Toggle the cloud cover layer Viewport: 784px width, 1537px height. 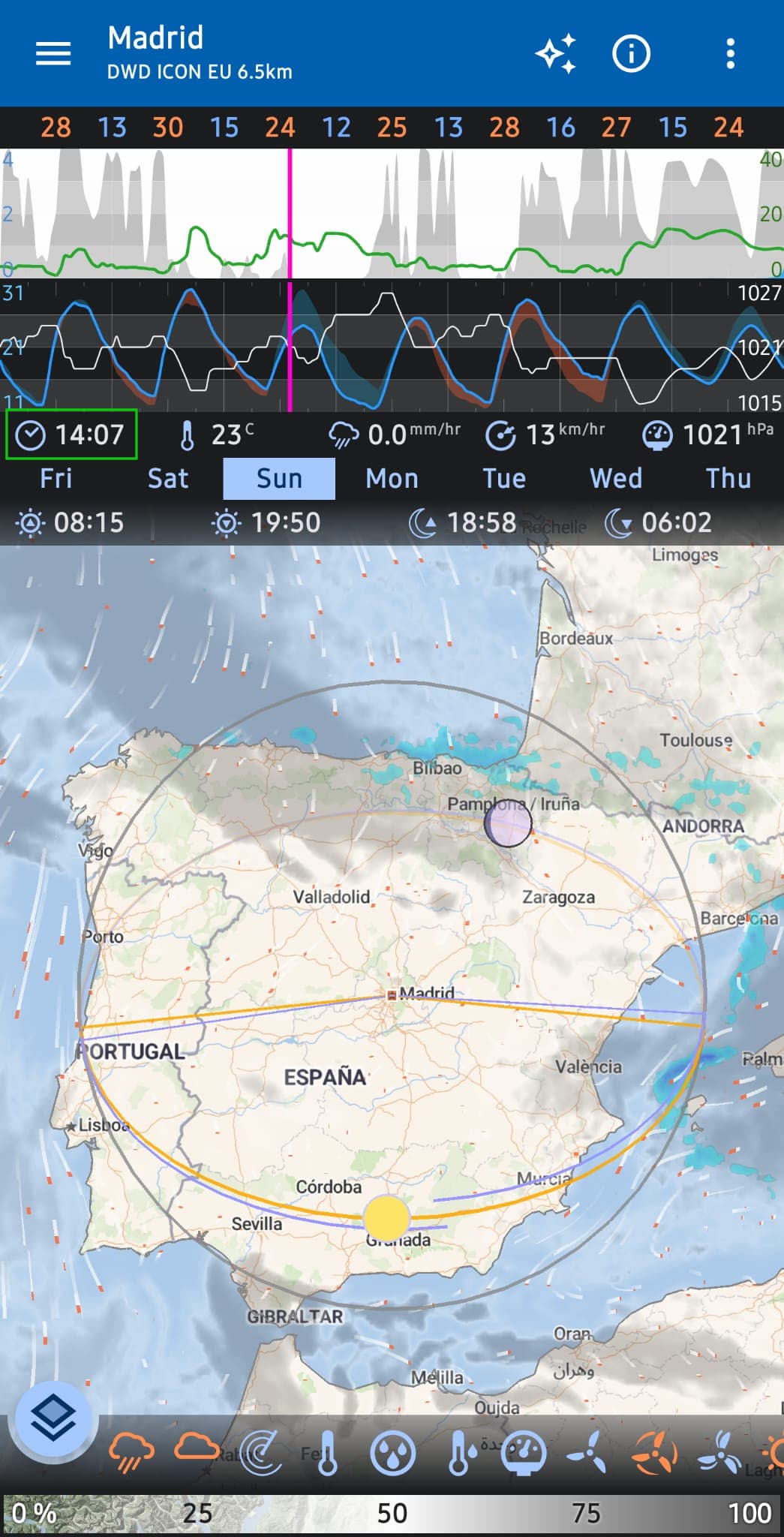coord(197,1448)
